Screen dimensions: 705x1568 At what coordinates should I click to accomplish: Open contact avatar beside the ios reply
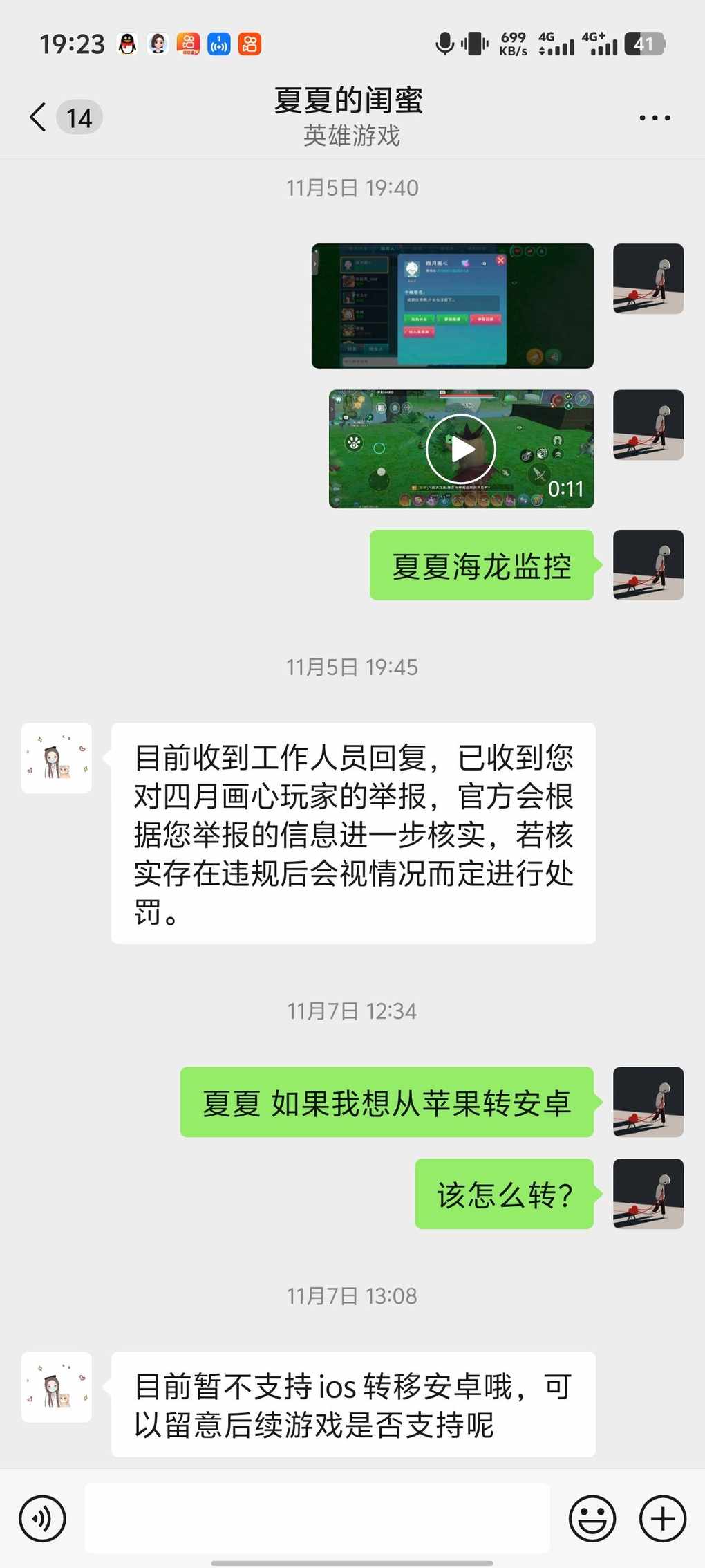57,1387
